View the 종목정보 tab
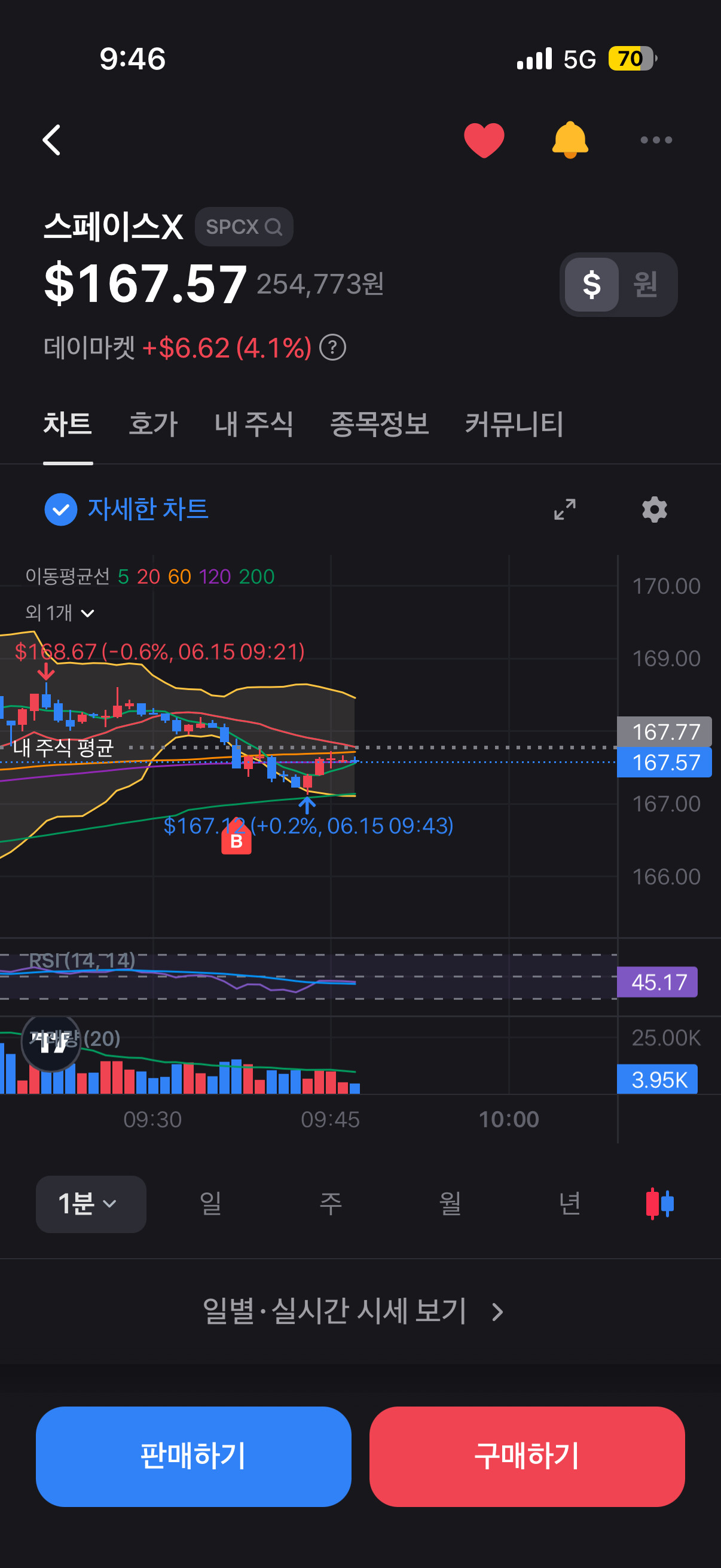This screenshot has height=1568, width=721. coord(379,423)
